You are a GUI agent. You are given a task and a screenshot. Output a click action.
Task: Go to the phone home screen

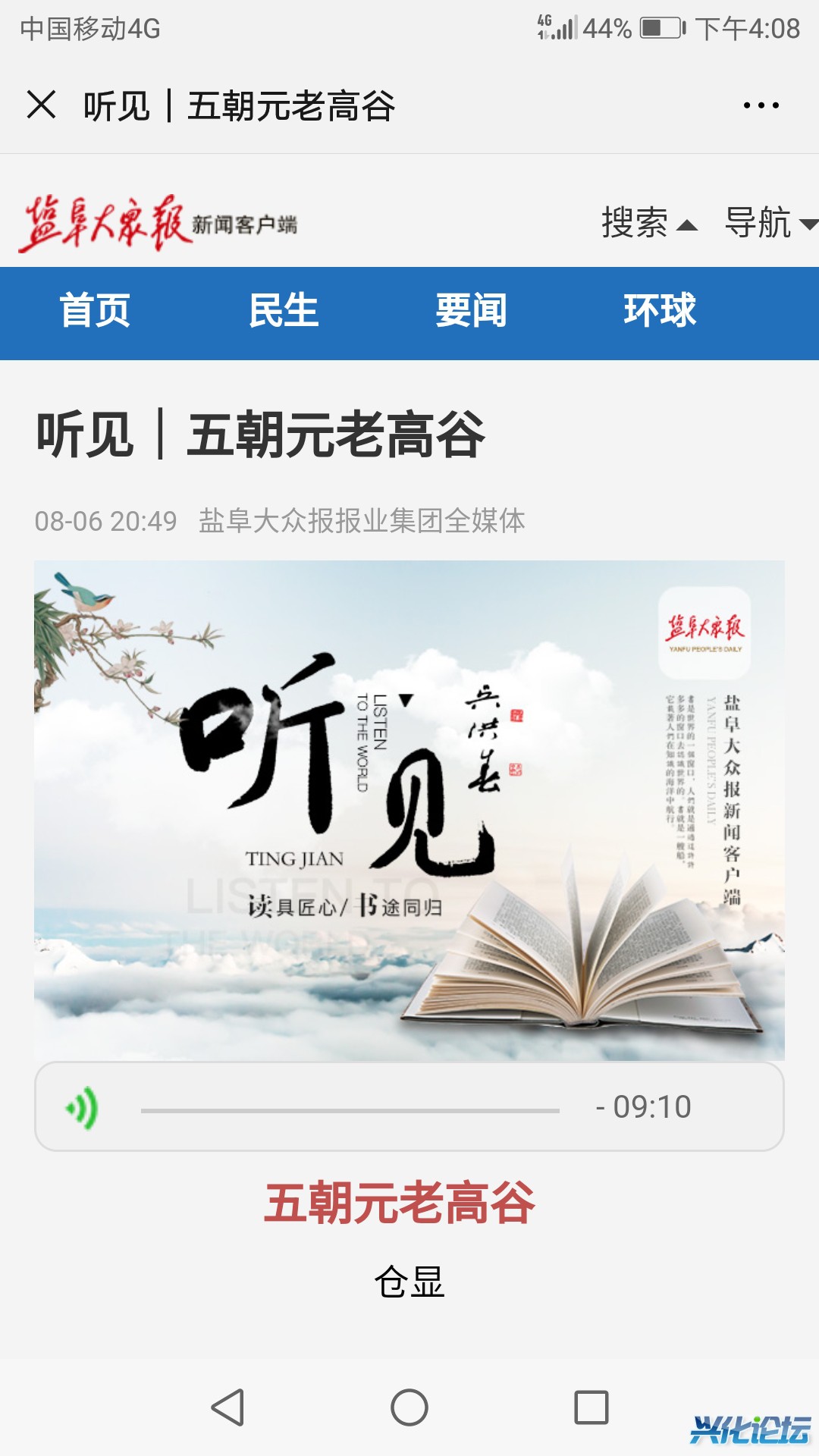click(x=409, y=1407)
